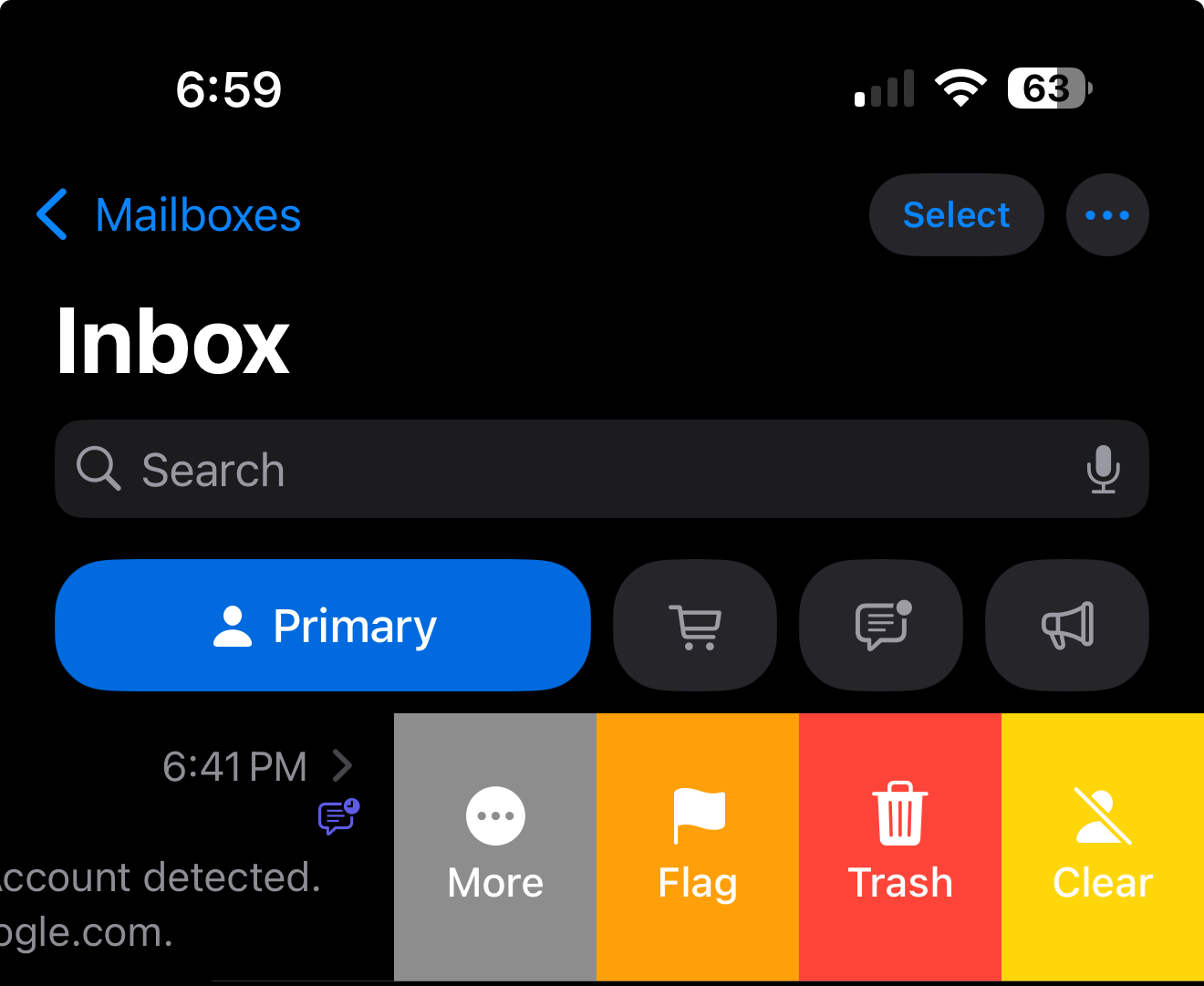This screenshot has width=1204, height=986.
Task: Go back to Mailboxes
Action: tap(170, 215)
